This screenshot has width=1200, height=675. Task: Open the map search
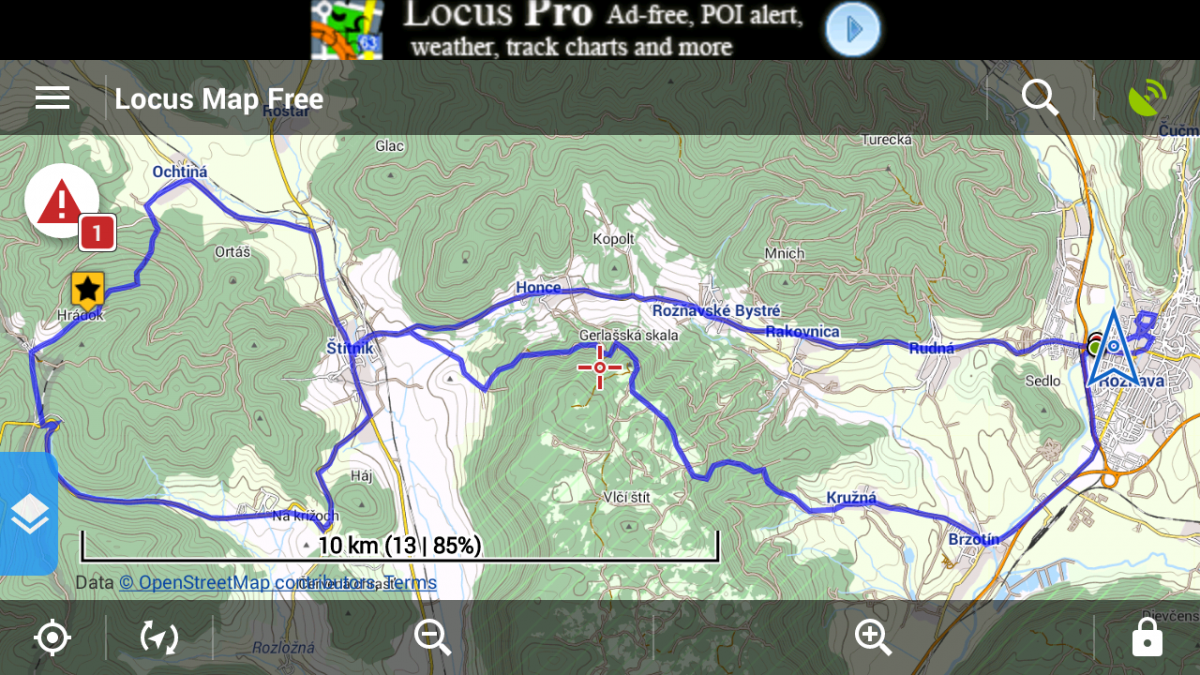pyautogui.click(x=1039, y=98)
